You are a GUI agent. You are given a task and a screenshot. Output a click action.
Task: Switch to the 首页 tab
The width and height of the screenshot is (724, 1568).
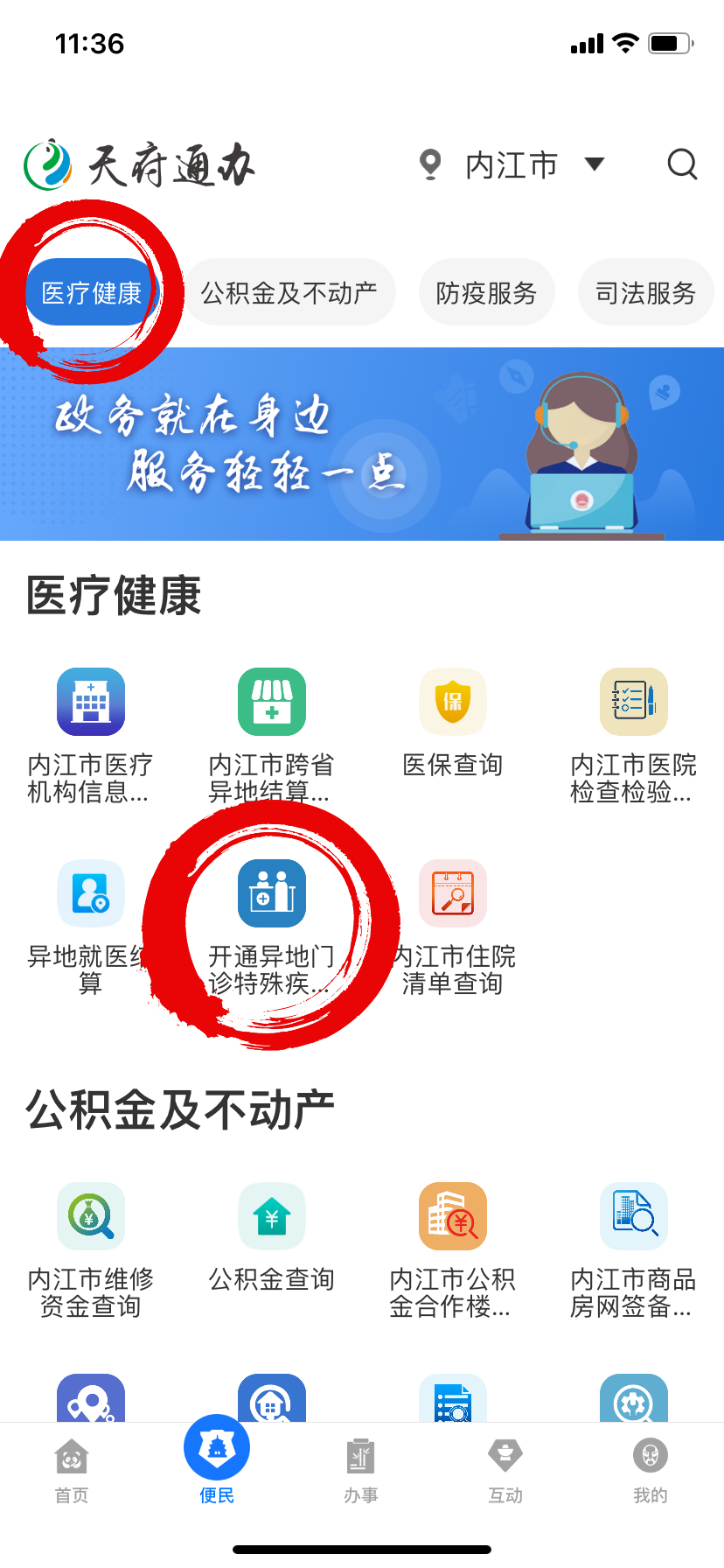click(72, 1470)
